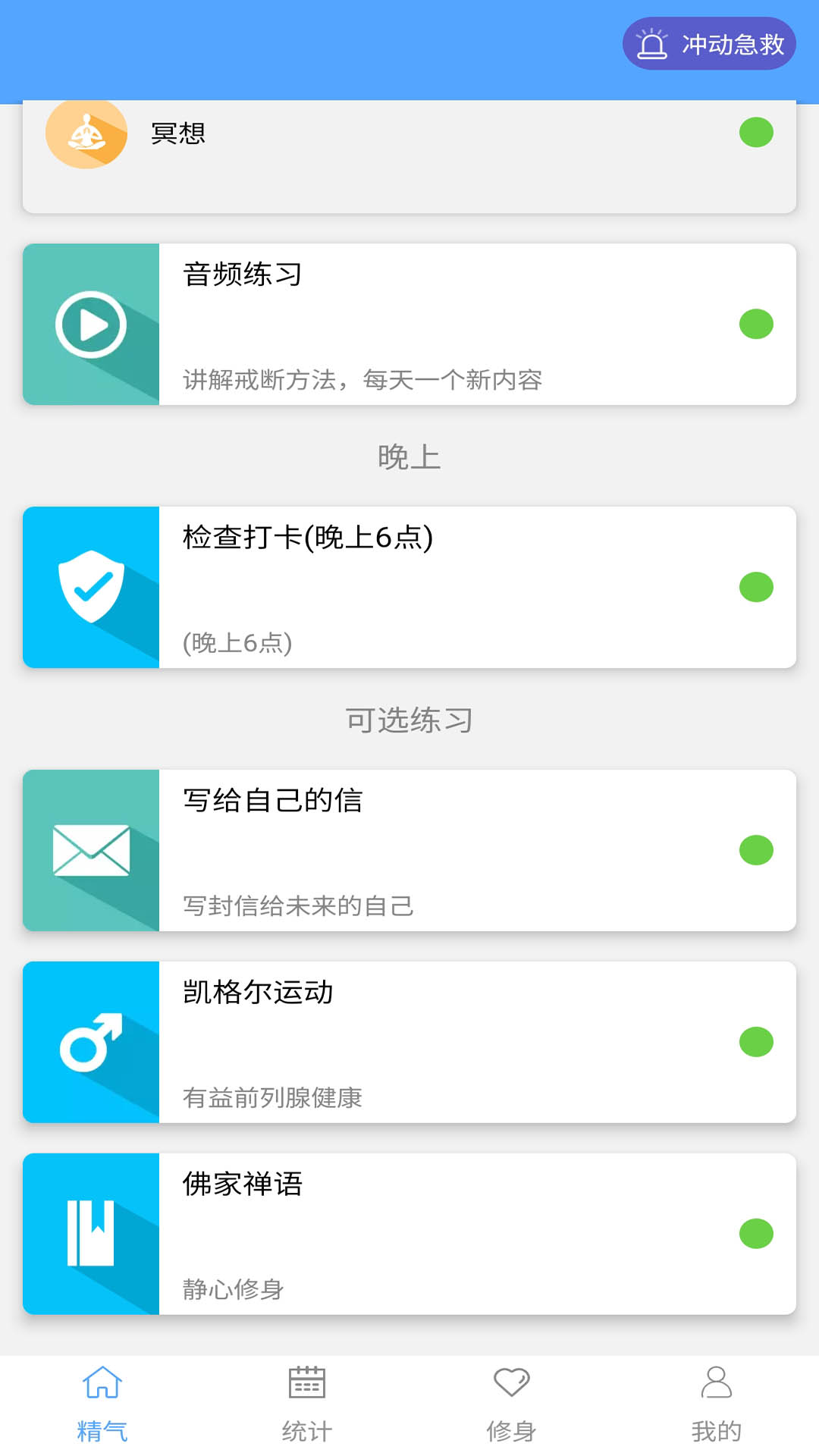Click the person icon above 我的

point(717,1383)
